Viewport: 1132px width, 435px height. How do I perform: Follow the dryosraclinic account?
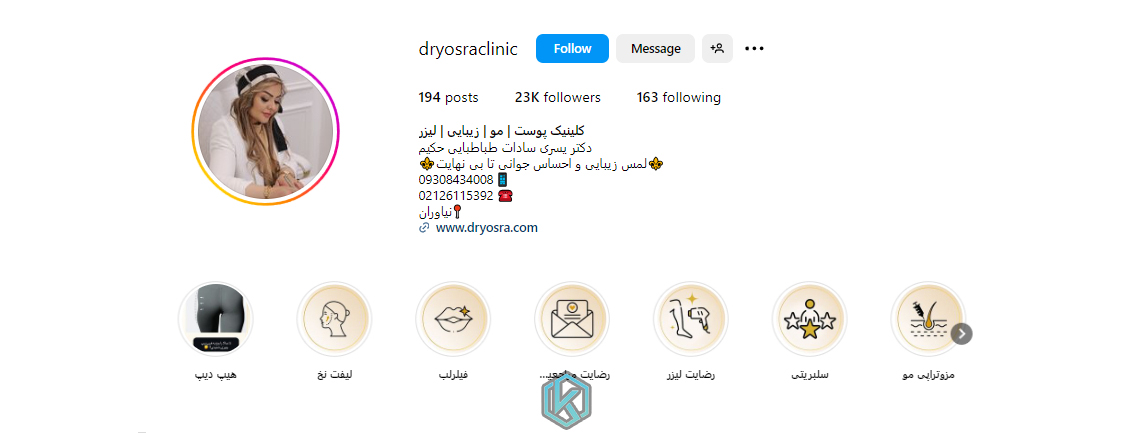pyautogui.click(x=572, y=48)
